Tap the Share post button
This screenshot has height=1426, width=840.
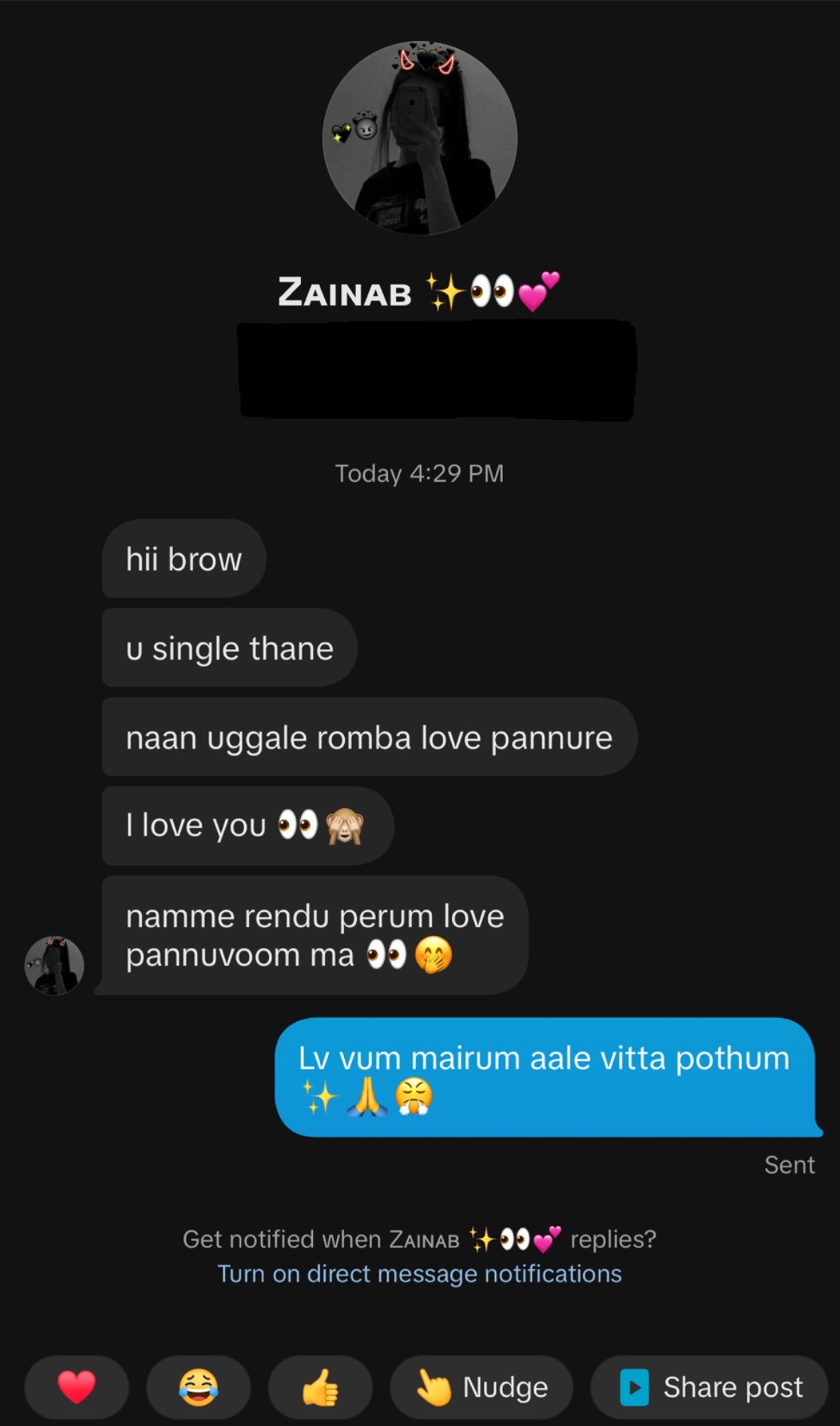click(x=709, y=1387)
